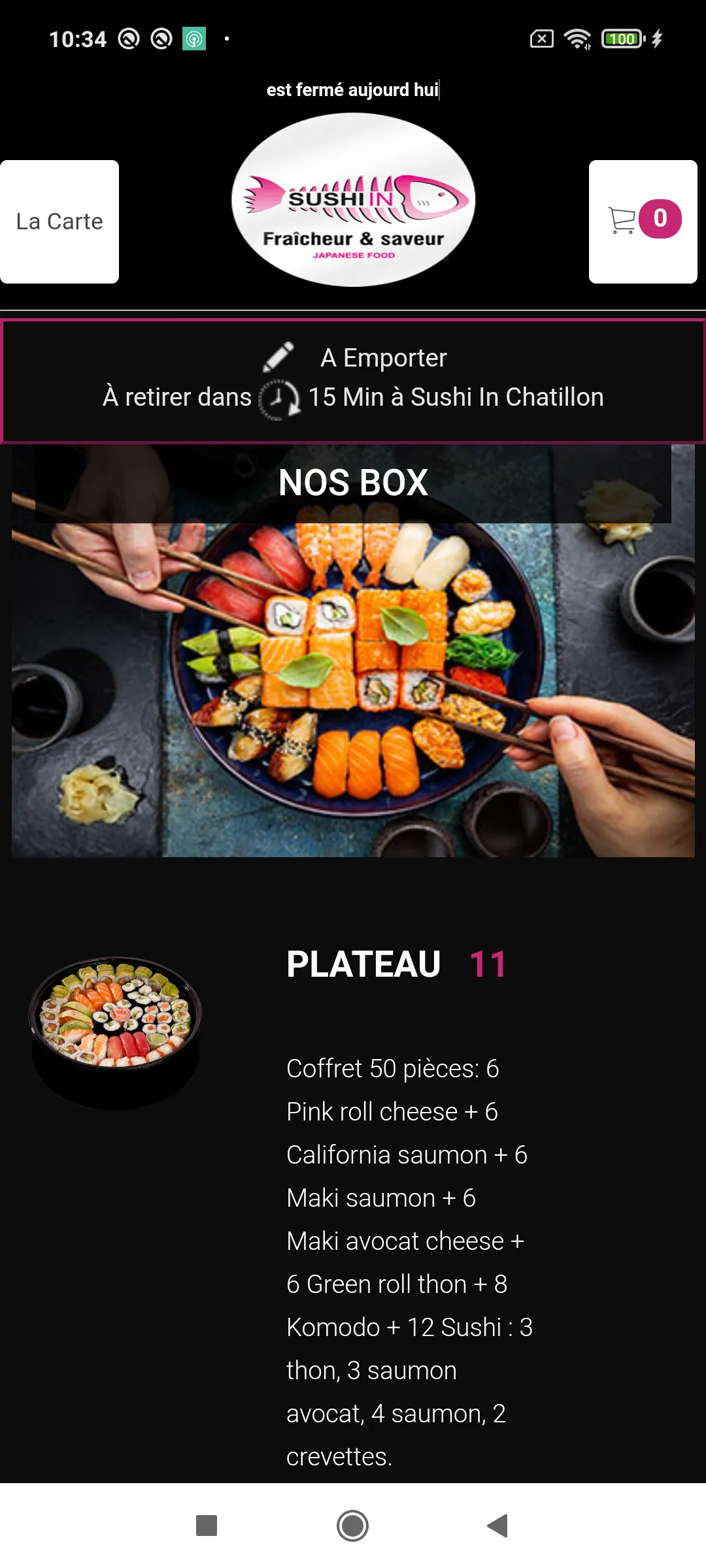Tap the system back button
Screen dimensions: 706x1568
[497, 1526]
